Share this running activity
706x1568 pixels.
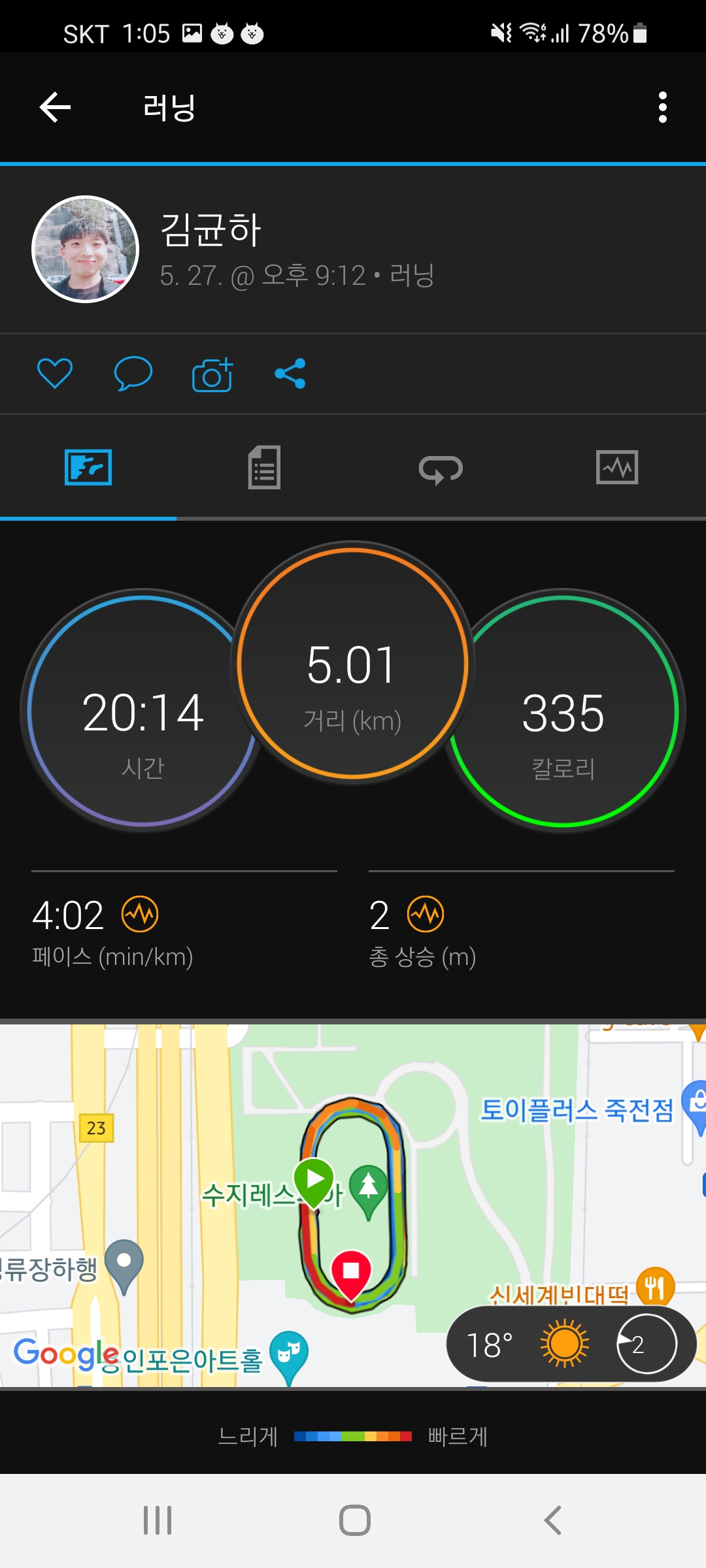(290, 374)
